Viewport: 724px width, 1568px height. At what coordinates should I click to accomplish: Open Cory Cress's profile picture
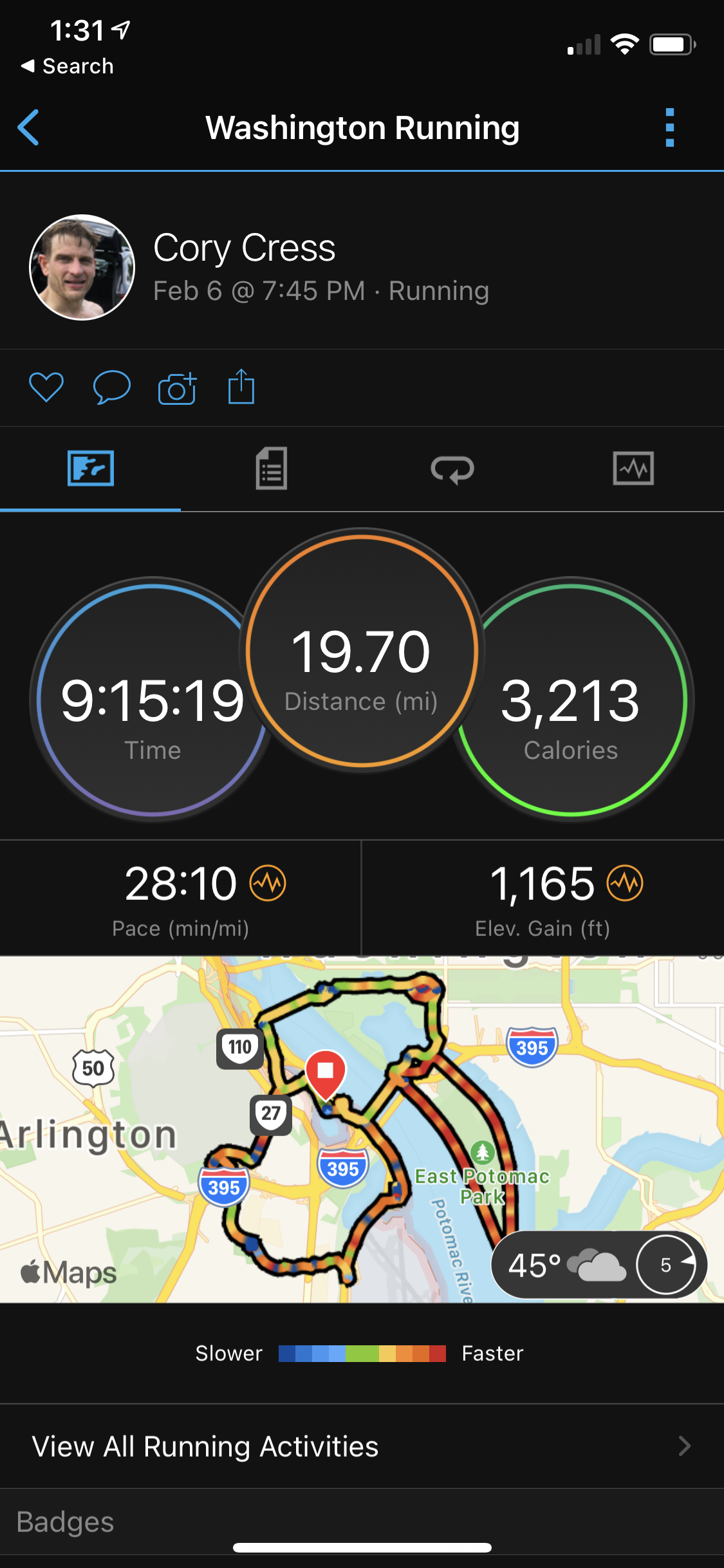[x=82, y=267]
